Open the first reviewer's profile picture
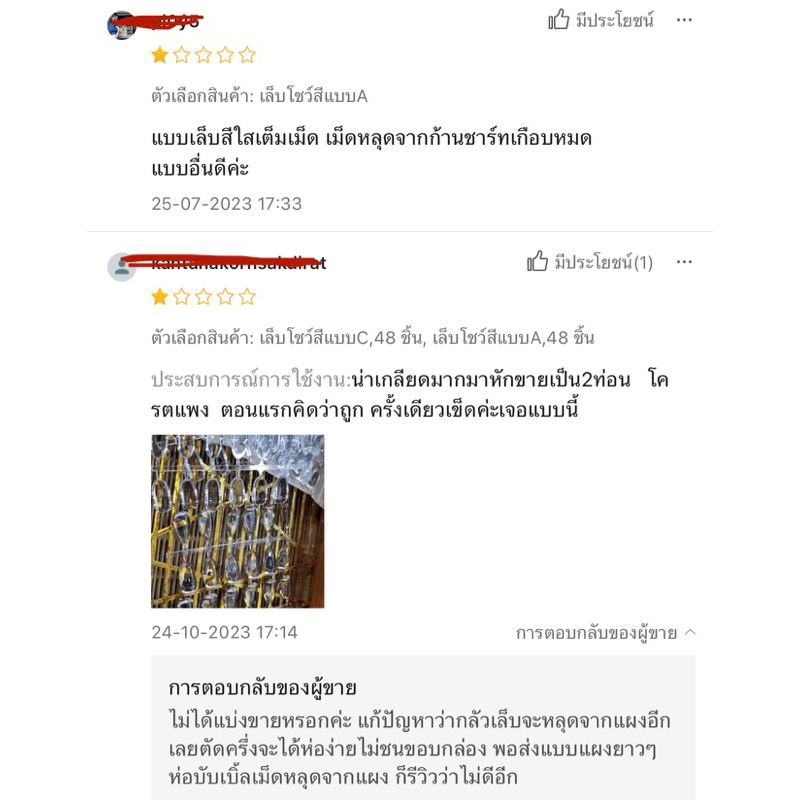The image size is (800, 800). click(x=121, y=25)
